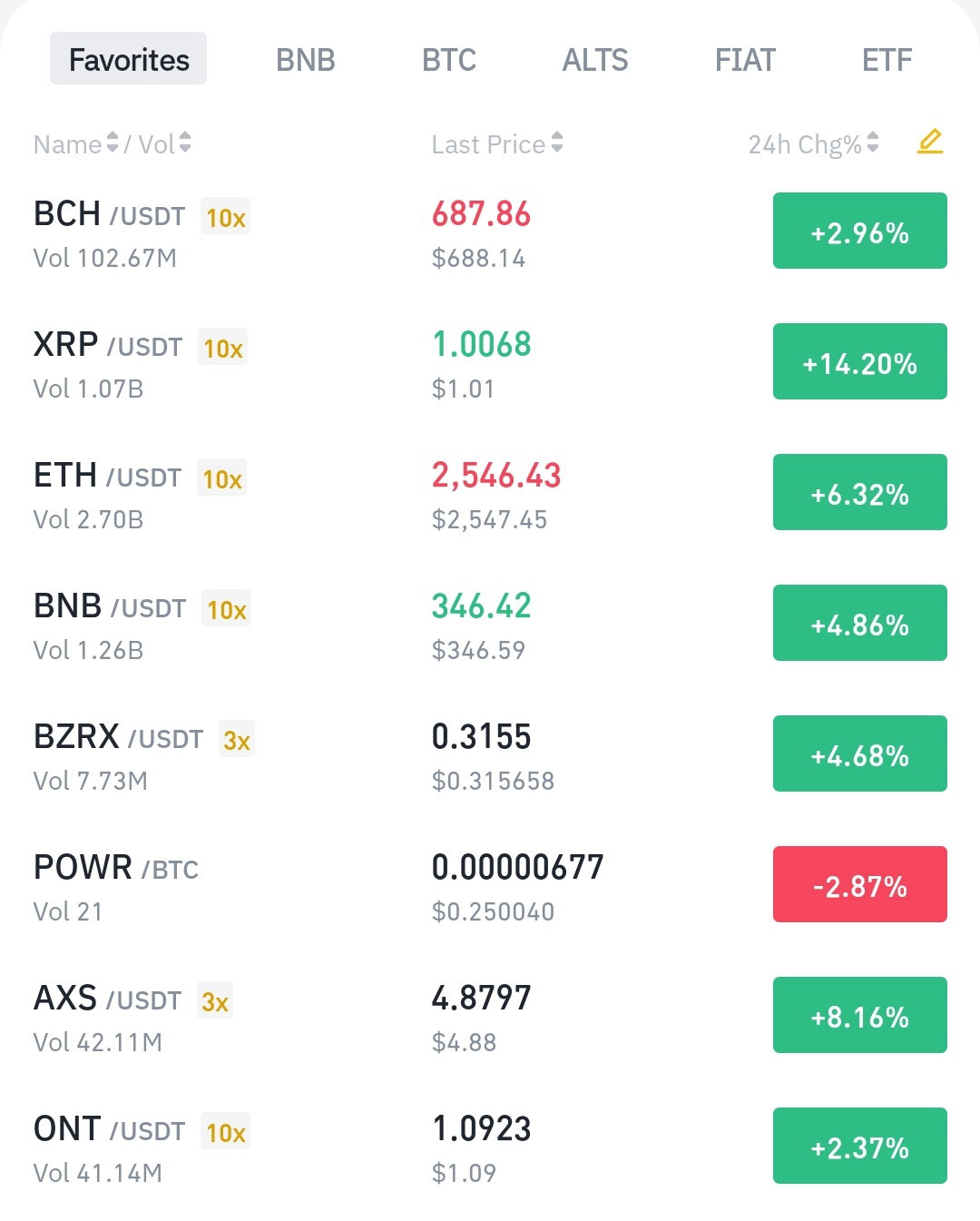
Task: Switch to the BNB tab
Action: coord(306,60)
